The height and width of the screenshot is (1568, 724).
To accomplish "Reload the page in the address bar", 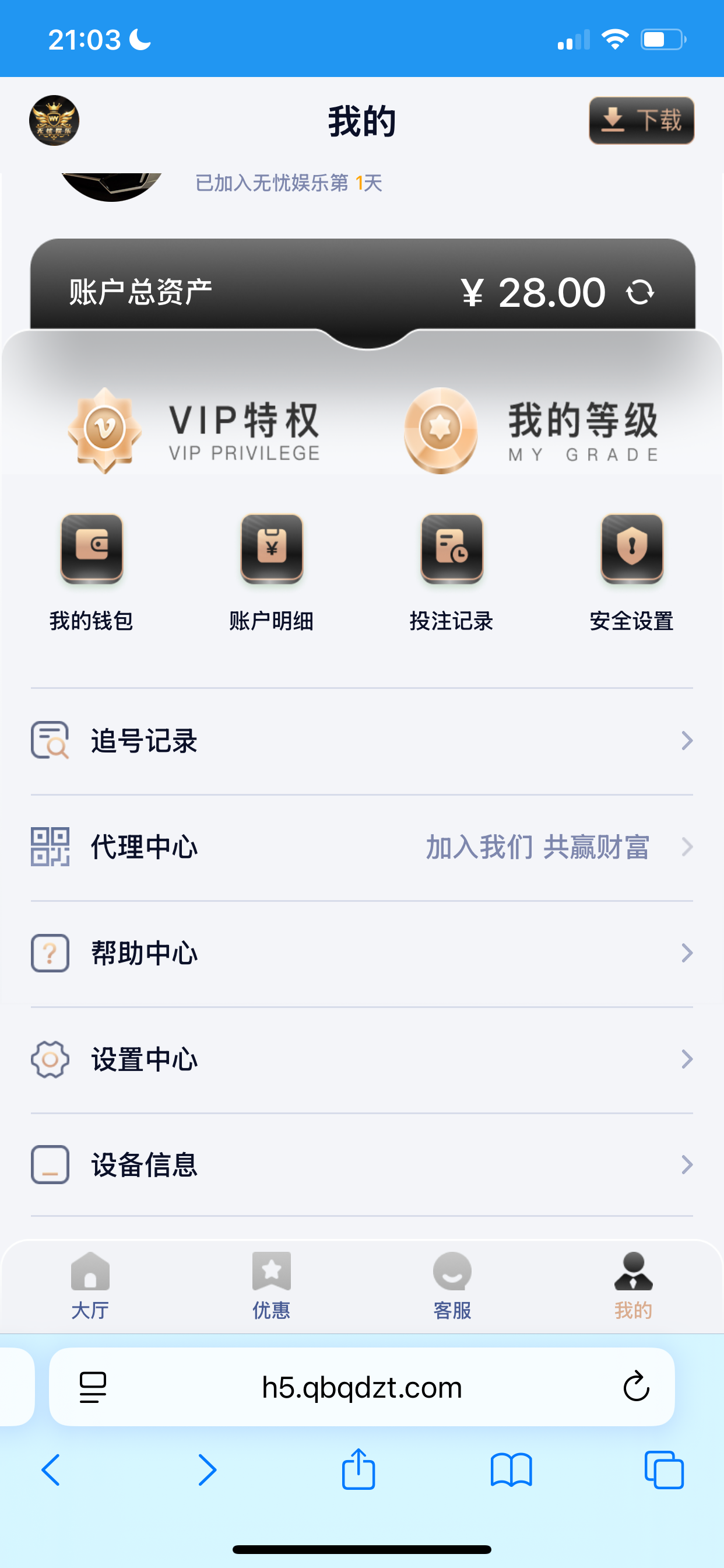I will click(637, 1387).
